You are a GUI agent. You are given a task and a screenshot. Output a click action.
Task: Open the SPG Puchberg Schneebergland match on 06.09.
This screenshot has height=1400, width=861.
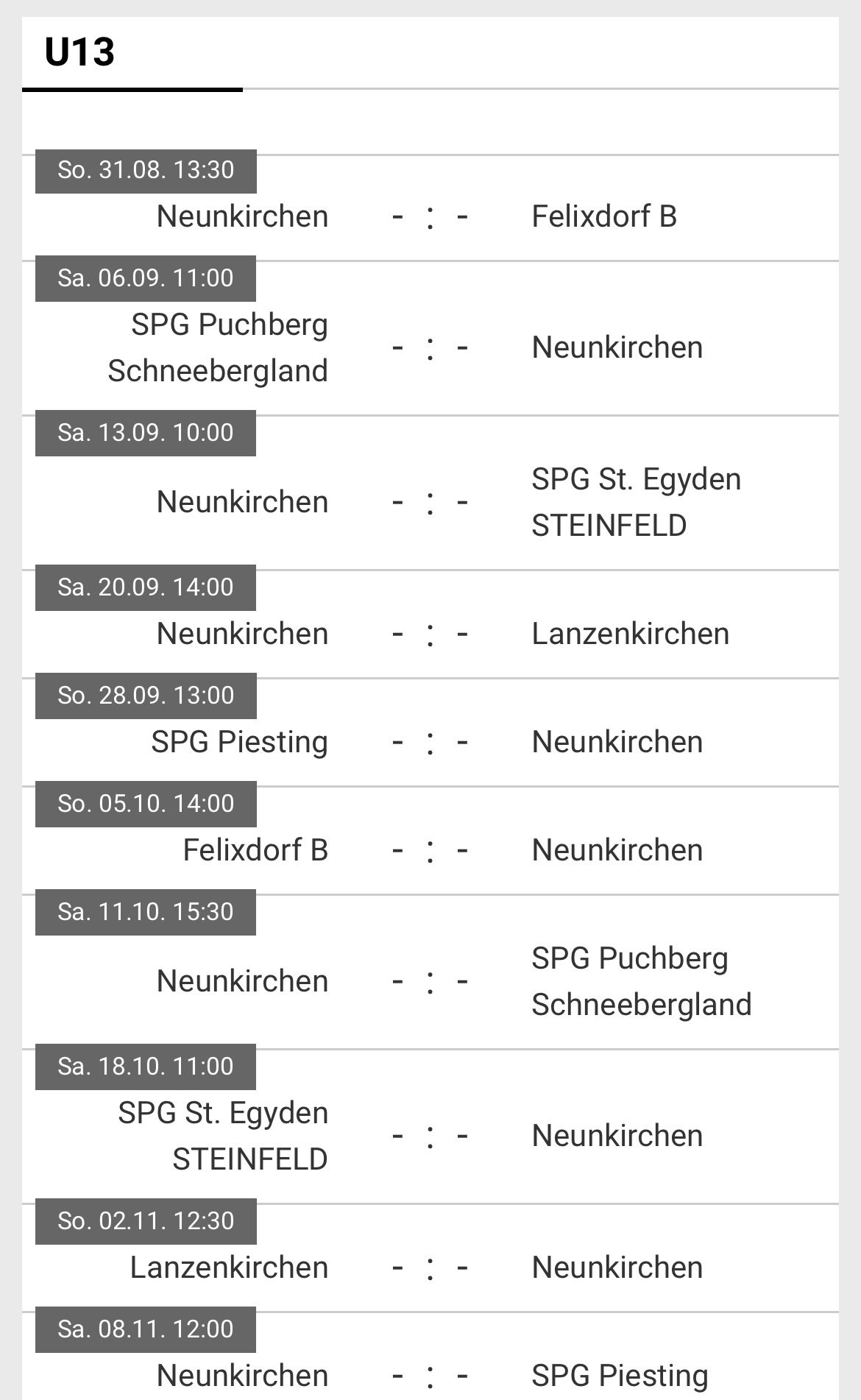431,338
